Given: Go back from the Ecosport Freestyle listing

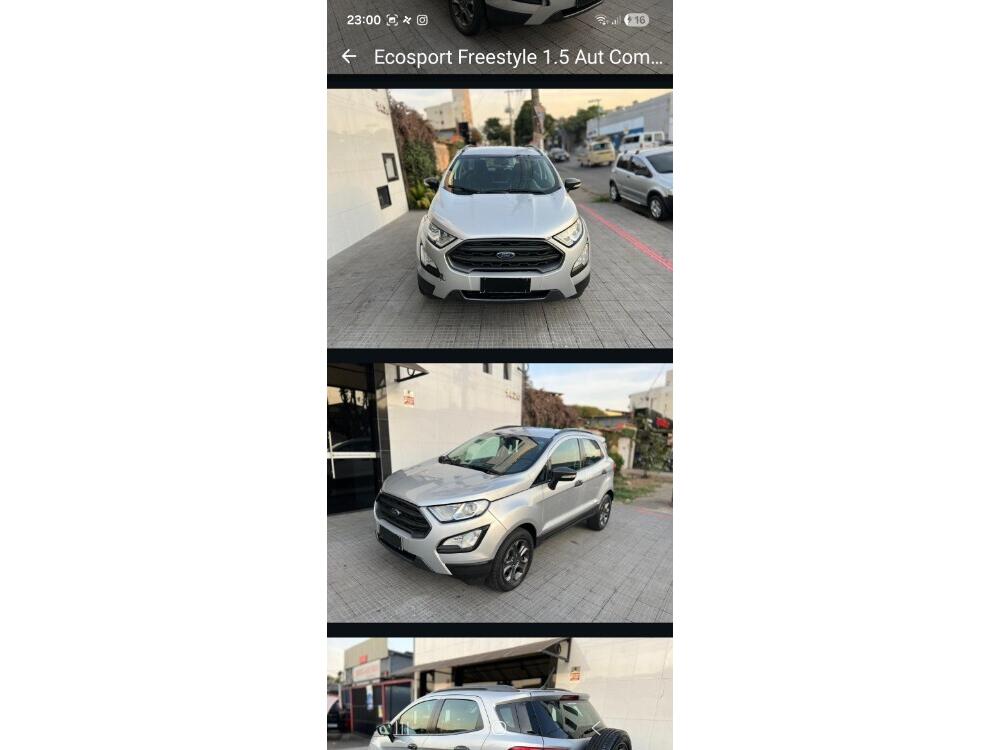Looking at the screenshot, I should 348,57.
